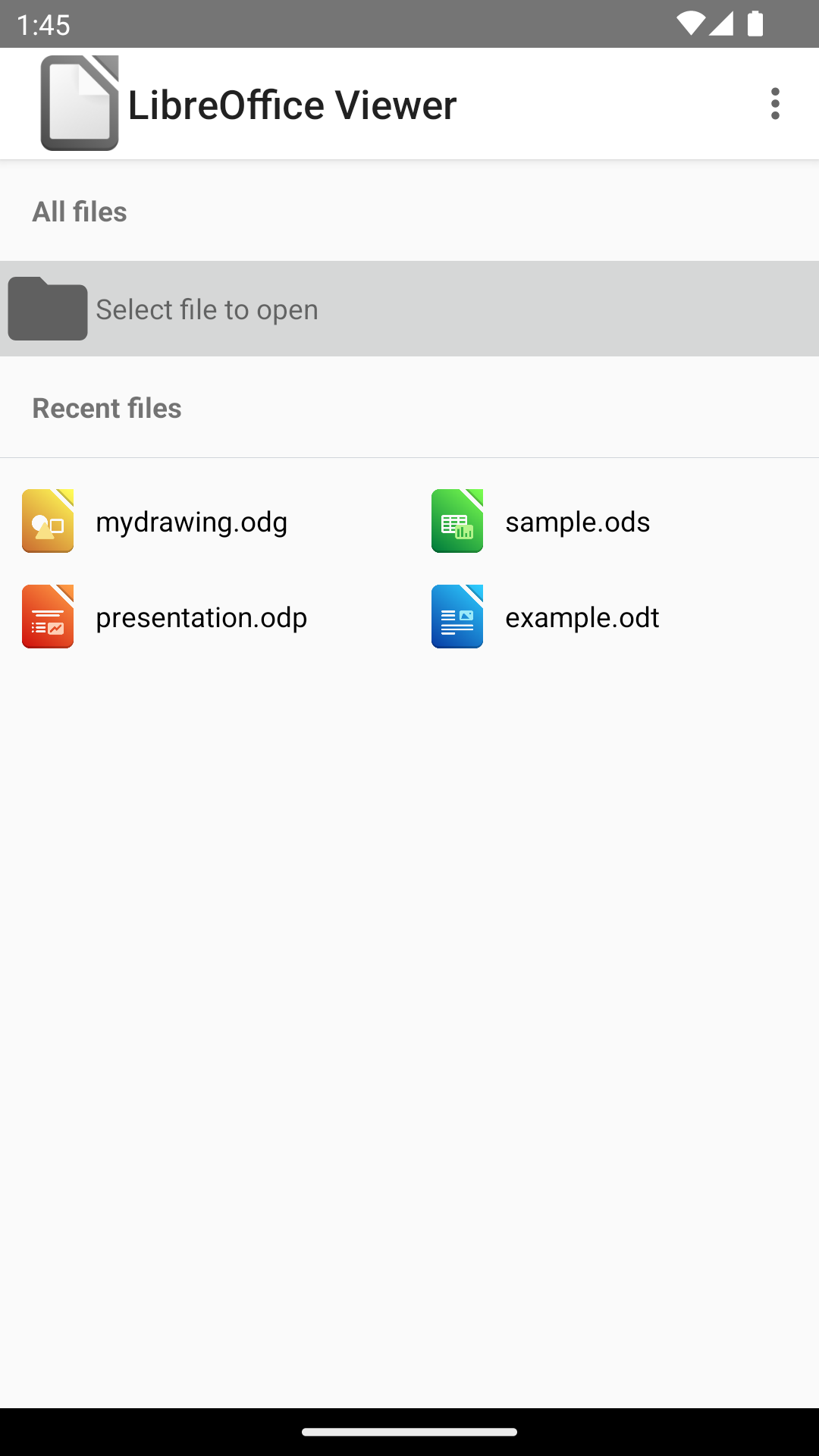Select mydrawing.odg from recent files

point(191,521)
